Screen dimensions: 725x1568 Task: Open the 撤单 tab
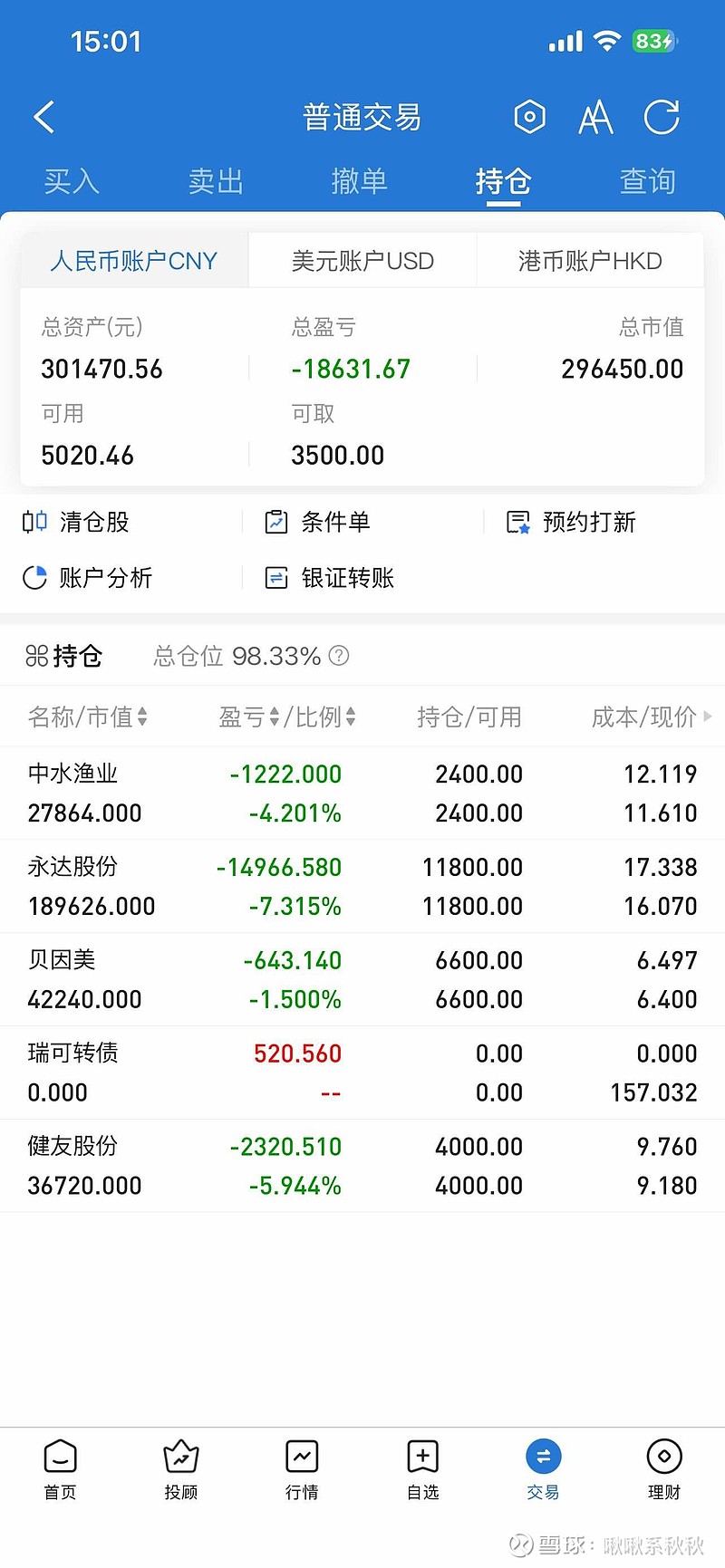pyautogui.click(x=360, y=181)
